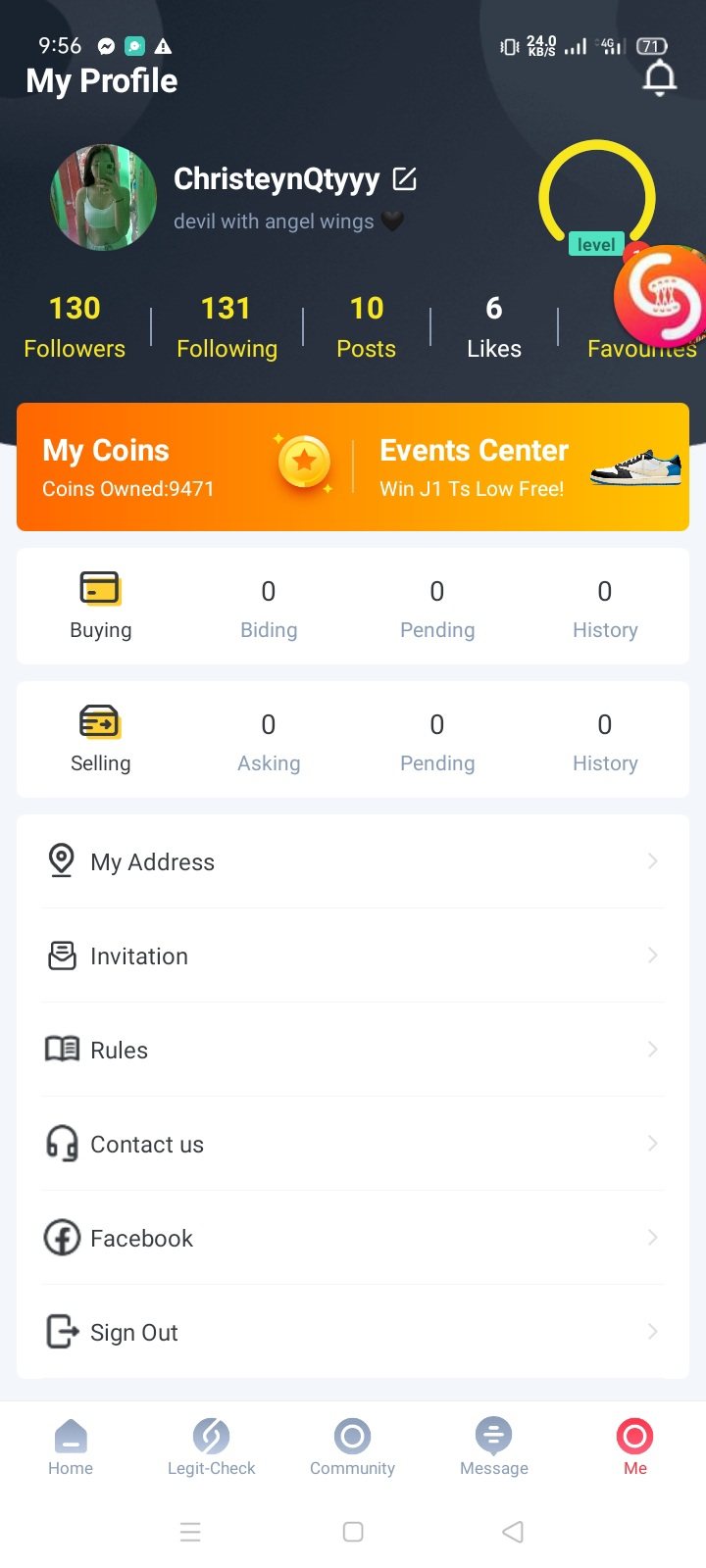View the 130 Followers list
This screenshot has height=1568, width=706.
(x=75, y=327)
